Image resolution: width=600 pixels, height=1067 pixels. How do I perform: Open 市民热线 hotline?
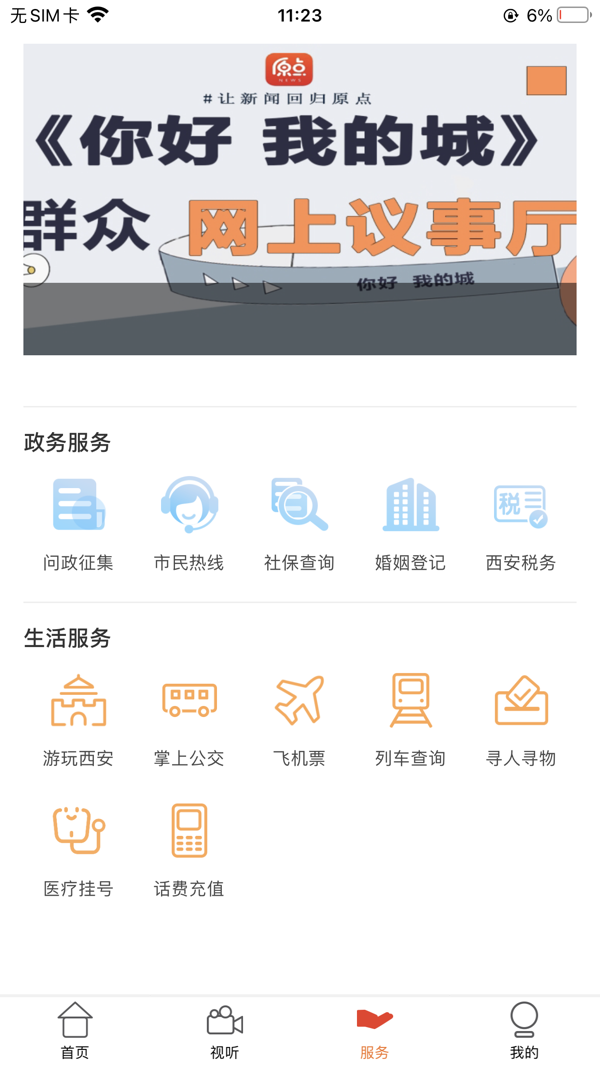point(189,524)
